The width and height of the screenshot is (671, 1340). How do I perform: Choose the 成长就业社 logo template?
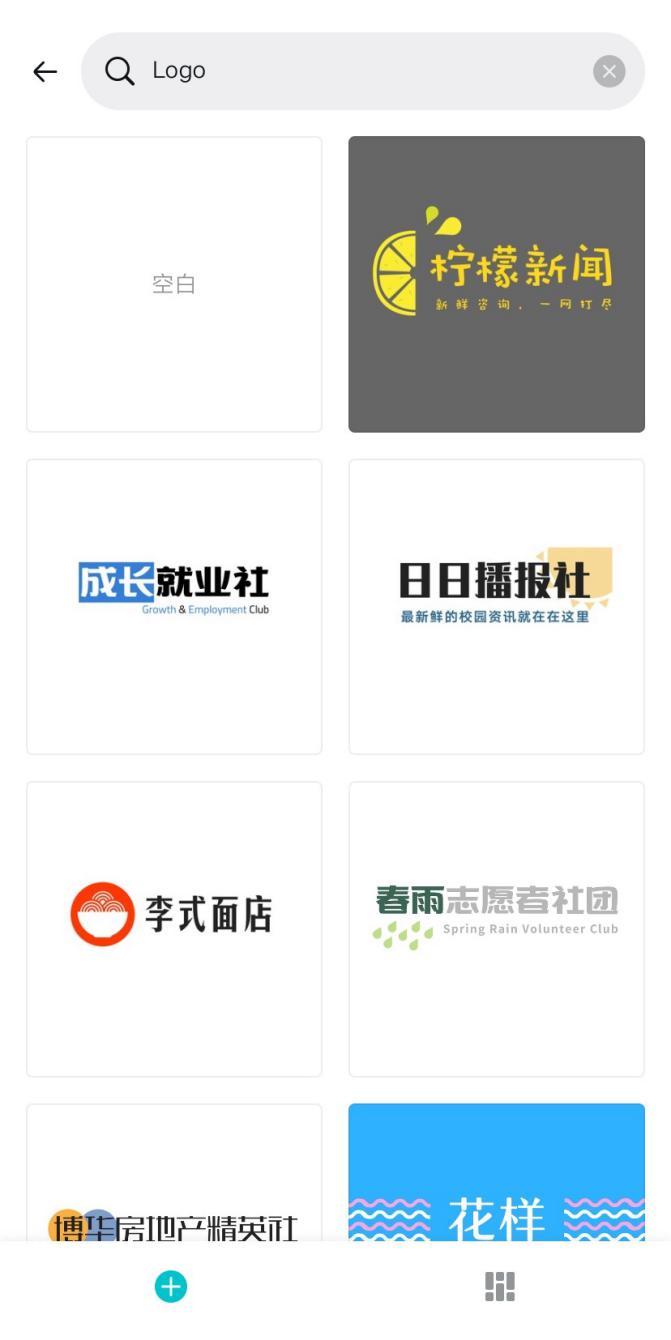[174, 606]
